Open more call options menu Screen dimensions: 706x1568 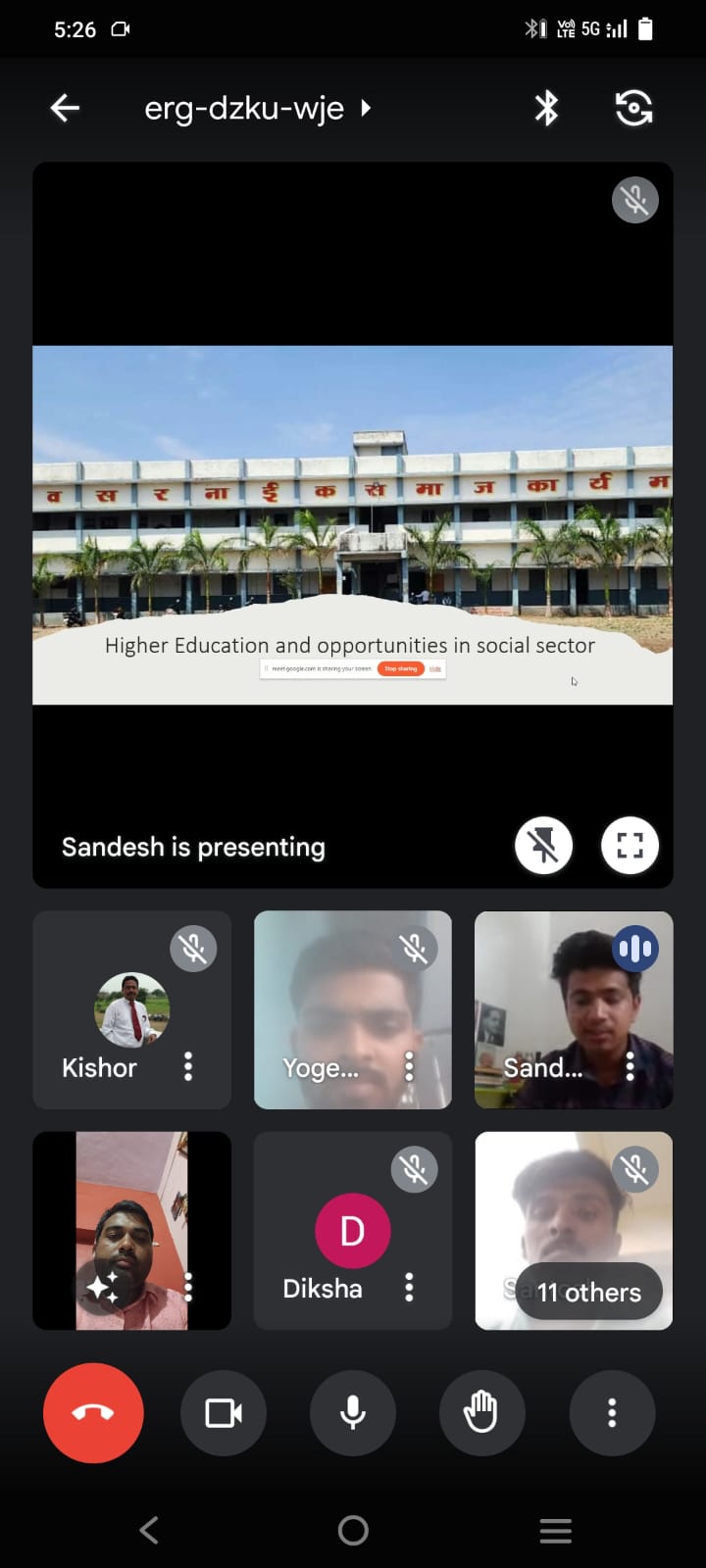612,1412
